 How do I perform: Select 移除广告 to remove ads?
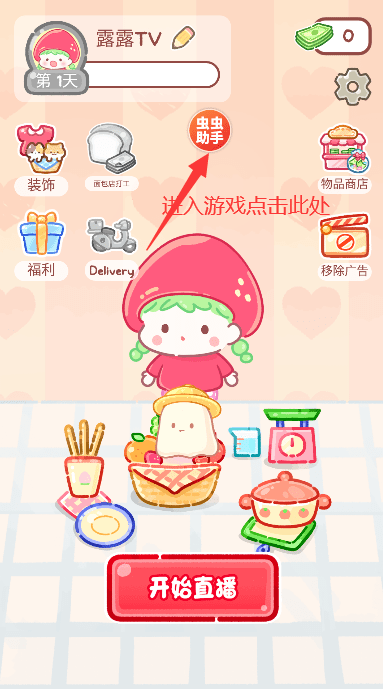point(344,247)
